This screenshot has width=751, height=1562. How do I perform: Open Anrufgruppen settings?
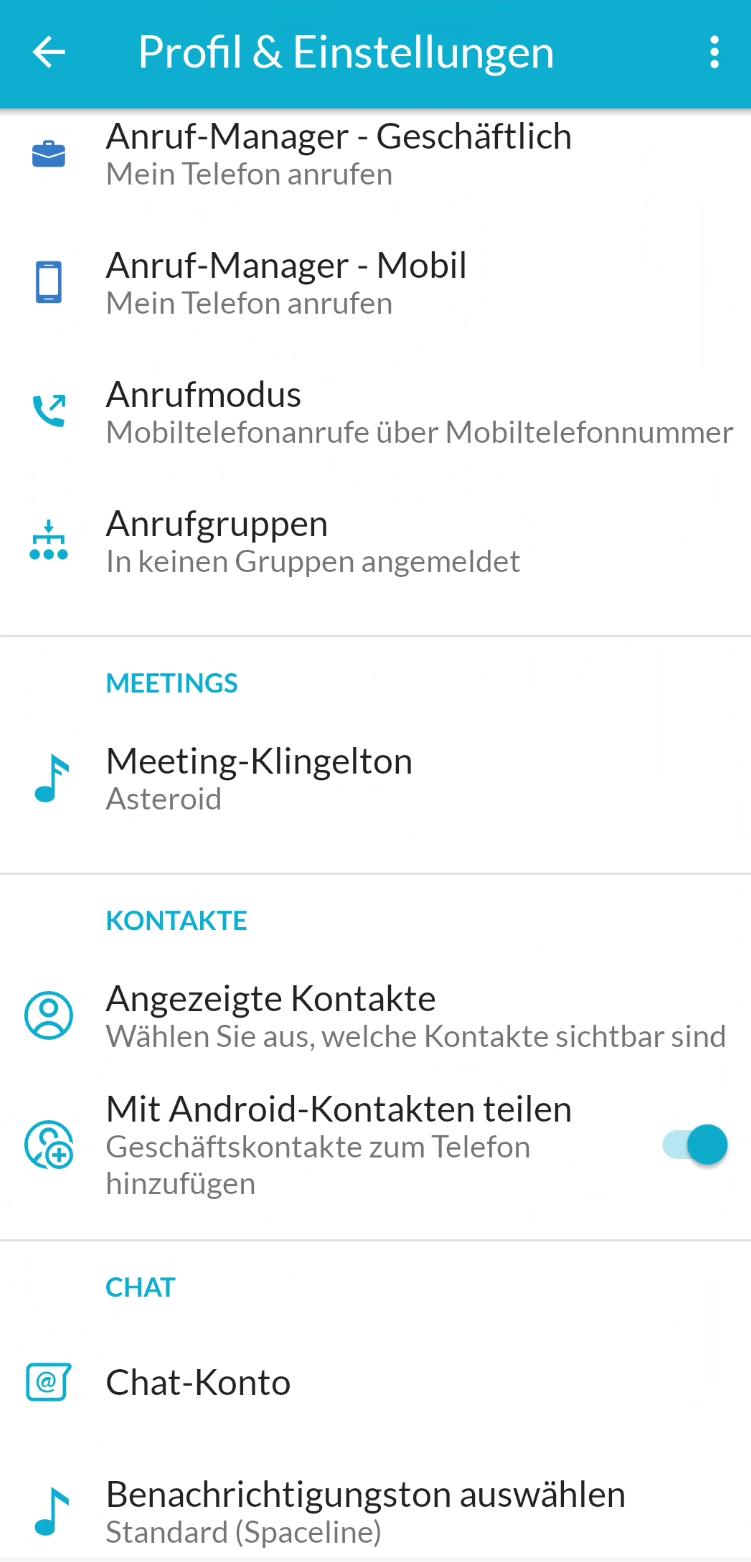coord(375,541)
